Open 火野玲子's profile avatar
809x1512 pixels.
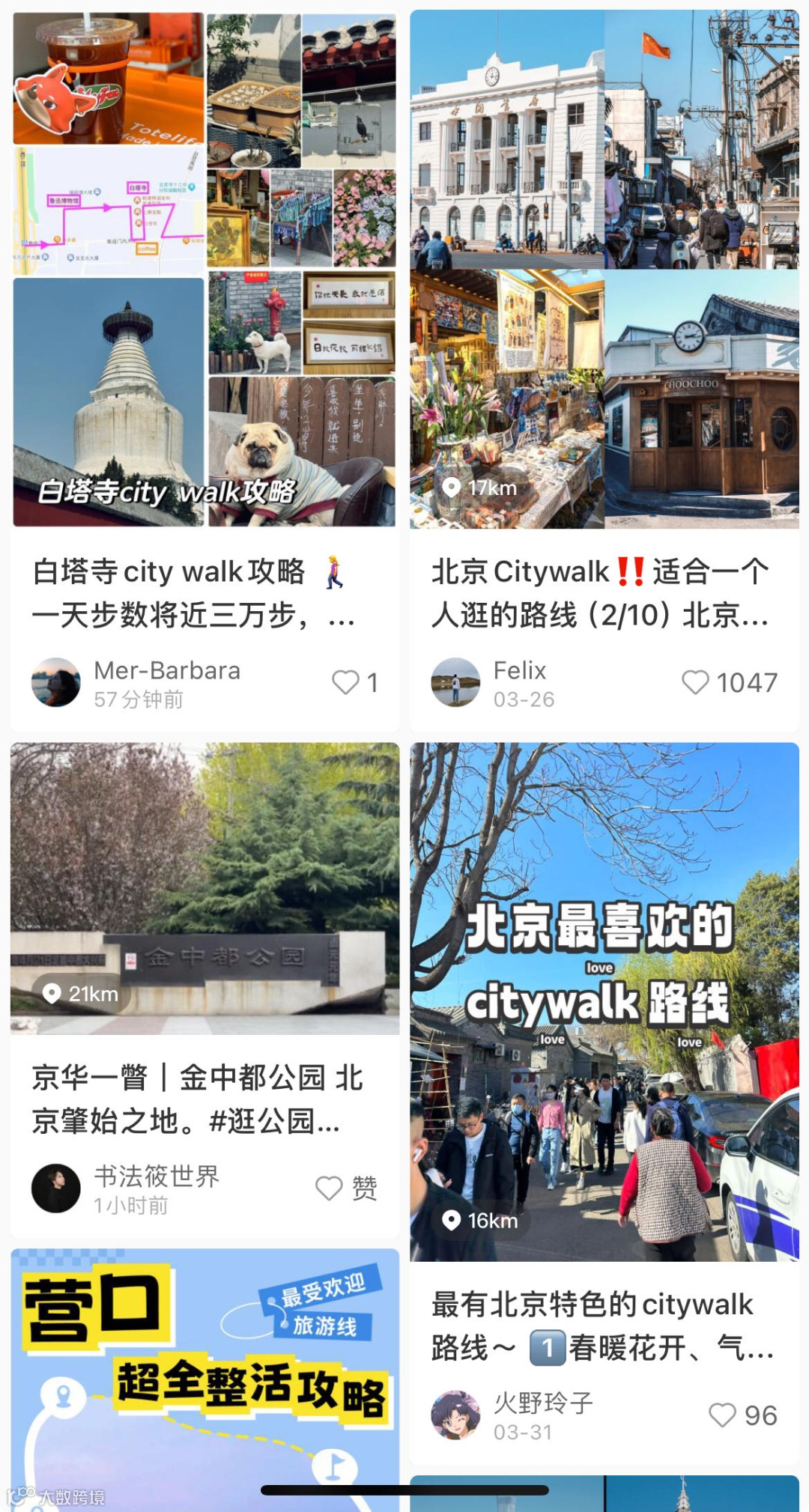pos(455,1415)
